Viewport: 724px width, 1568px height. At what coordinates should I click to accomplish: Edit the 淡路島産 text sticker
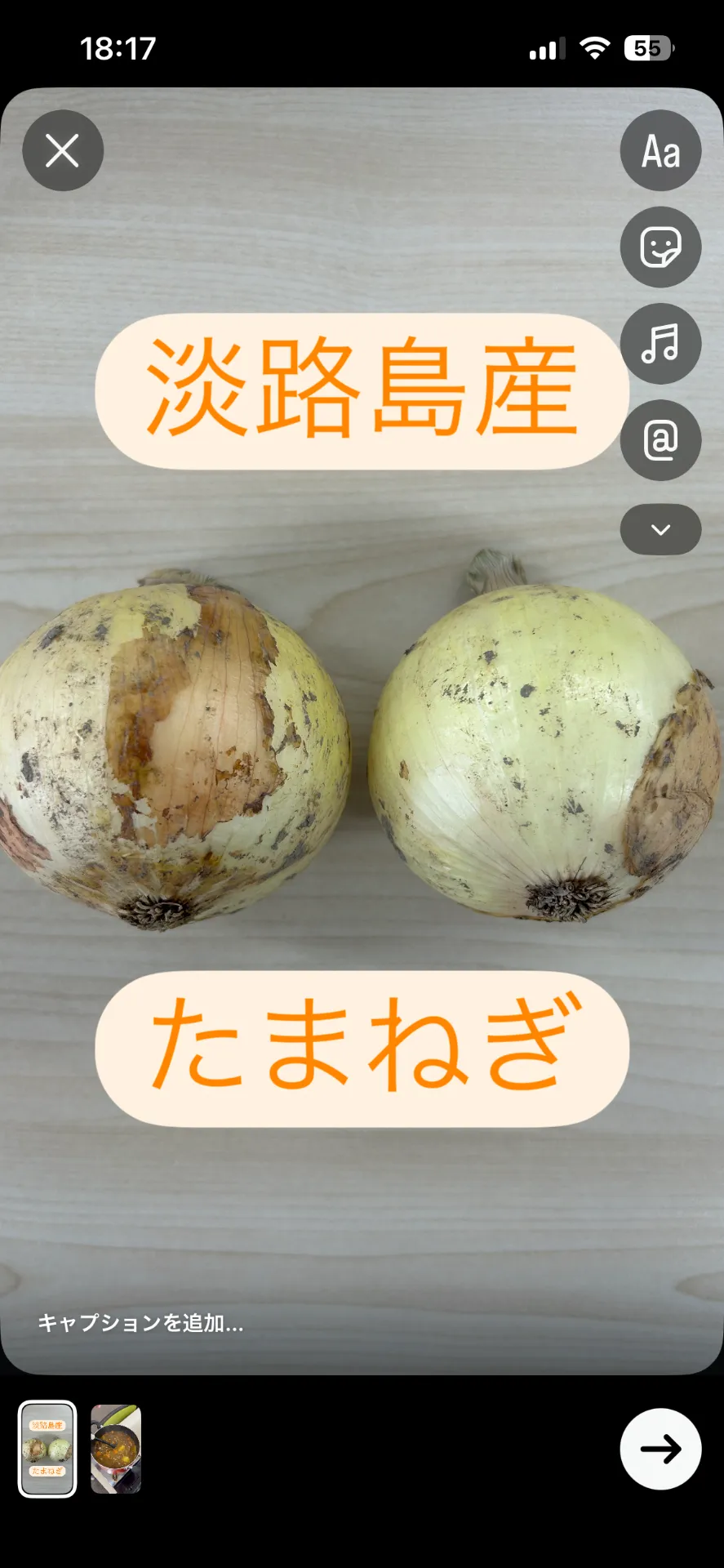(x=362, y=391)
